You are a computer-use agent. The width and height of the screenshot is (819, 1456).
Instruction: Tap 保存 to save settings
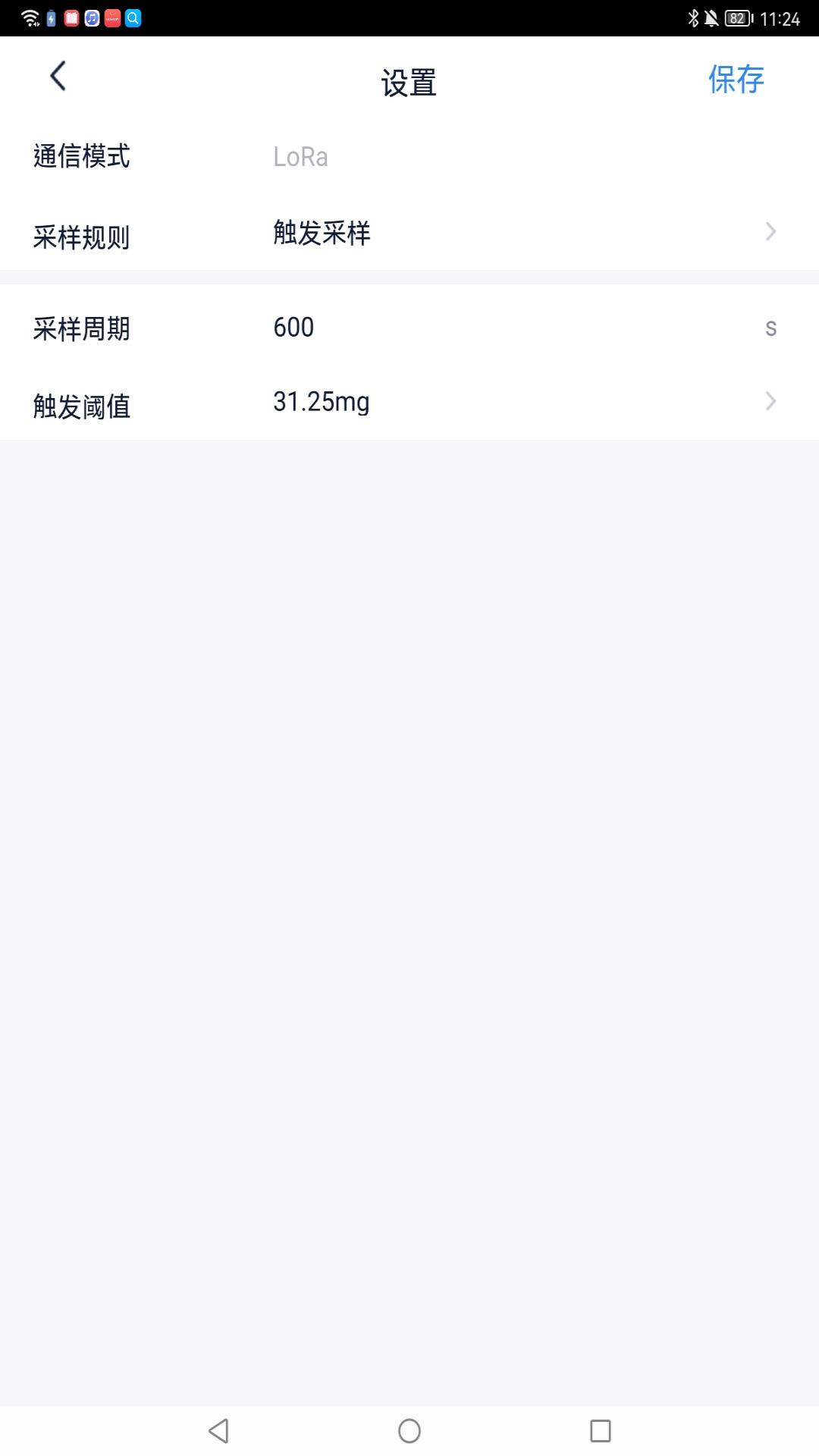(736, 80)
